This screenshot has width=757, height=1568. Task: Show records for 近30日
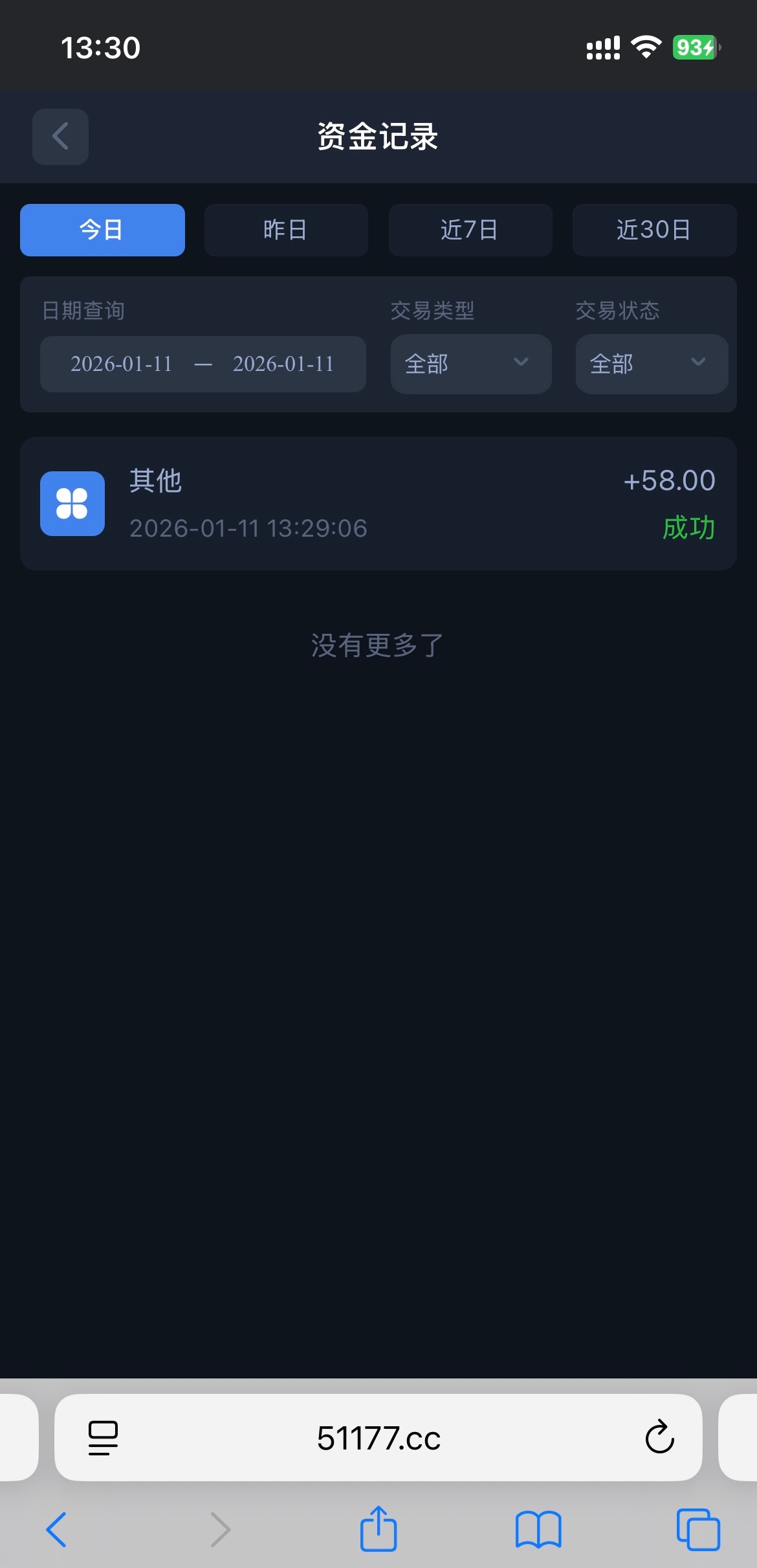coord(654,230)
